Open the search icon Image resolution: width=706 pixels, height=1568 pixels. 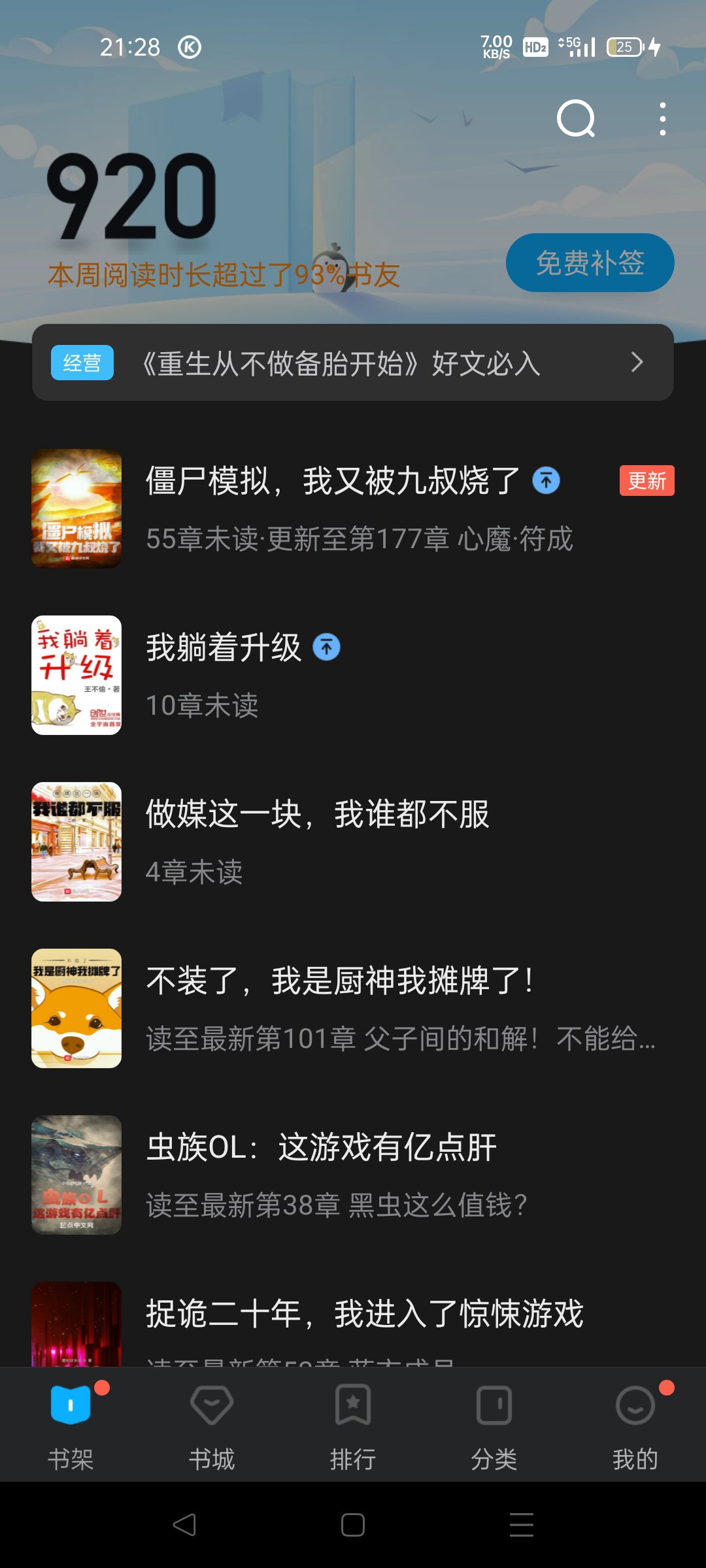click(x=576, y=119)
